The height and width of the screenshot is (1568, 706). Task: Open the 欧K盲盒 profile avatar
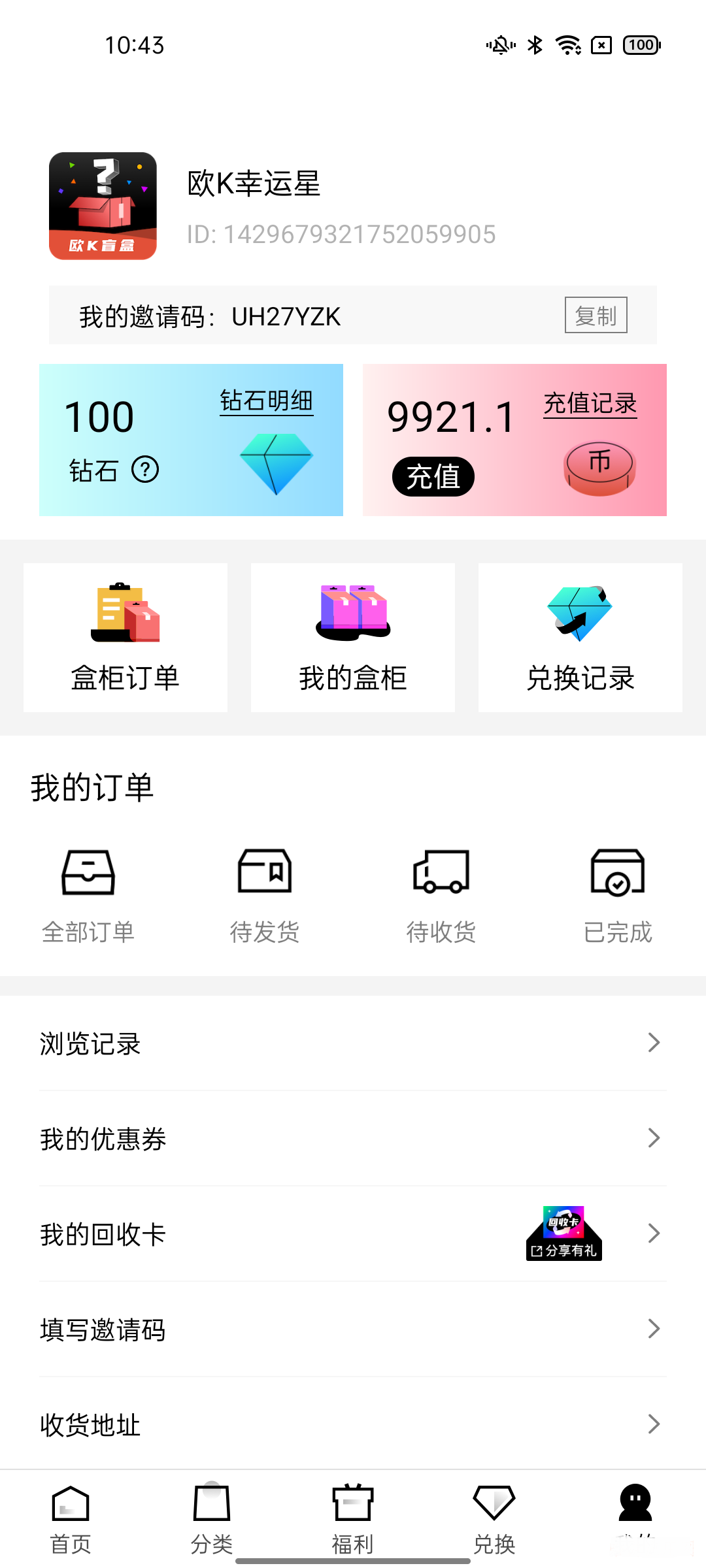[x=102, y=204]
